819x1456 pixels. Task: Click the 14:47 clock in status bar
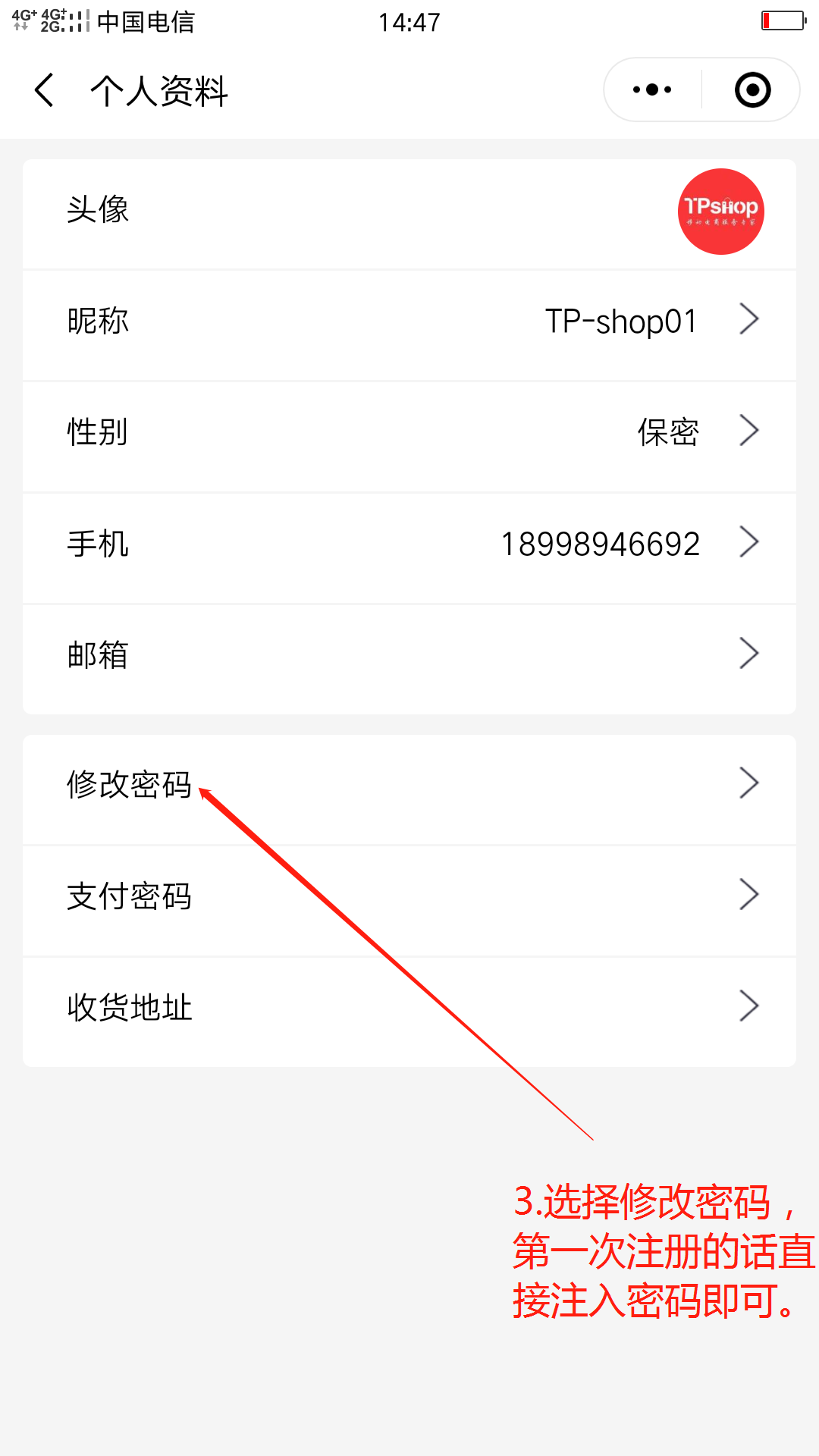(x=409, y=21)
